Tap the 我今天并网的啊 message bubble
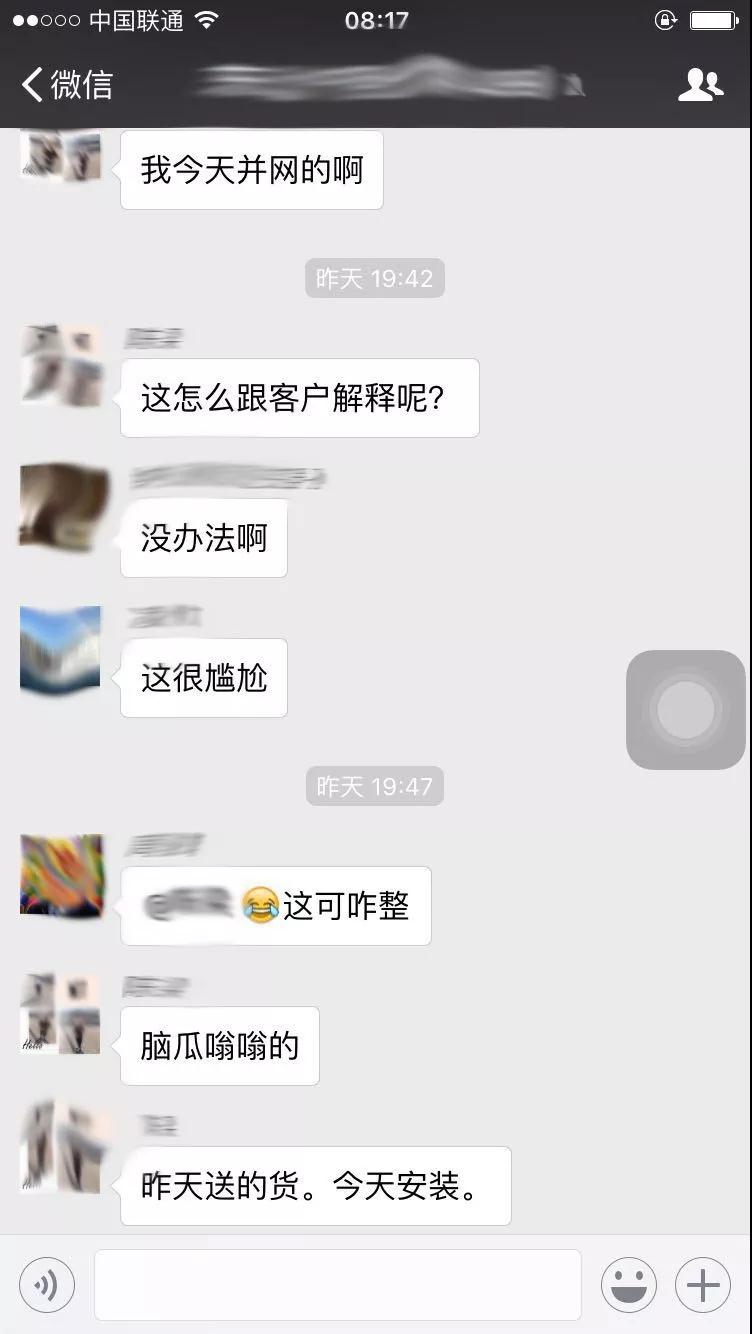The width and height of the screenshot is (752, 1334). 251,169
